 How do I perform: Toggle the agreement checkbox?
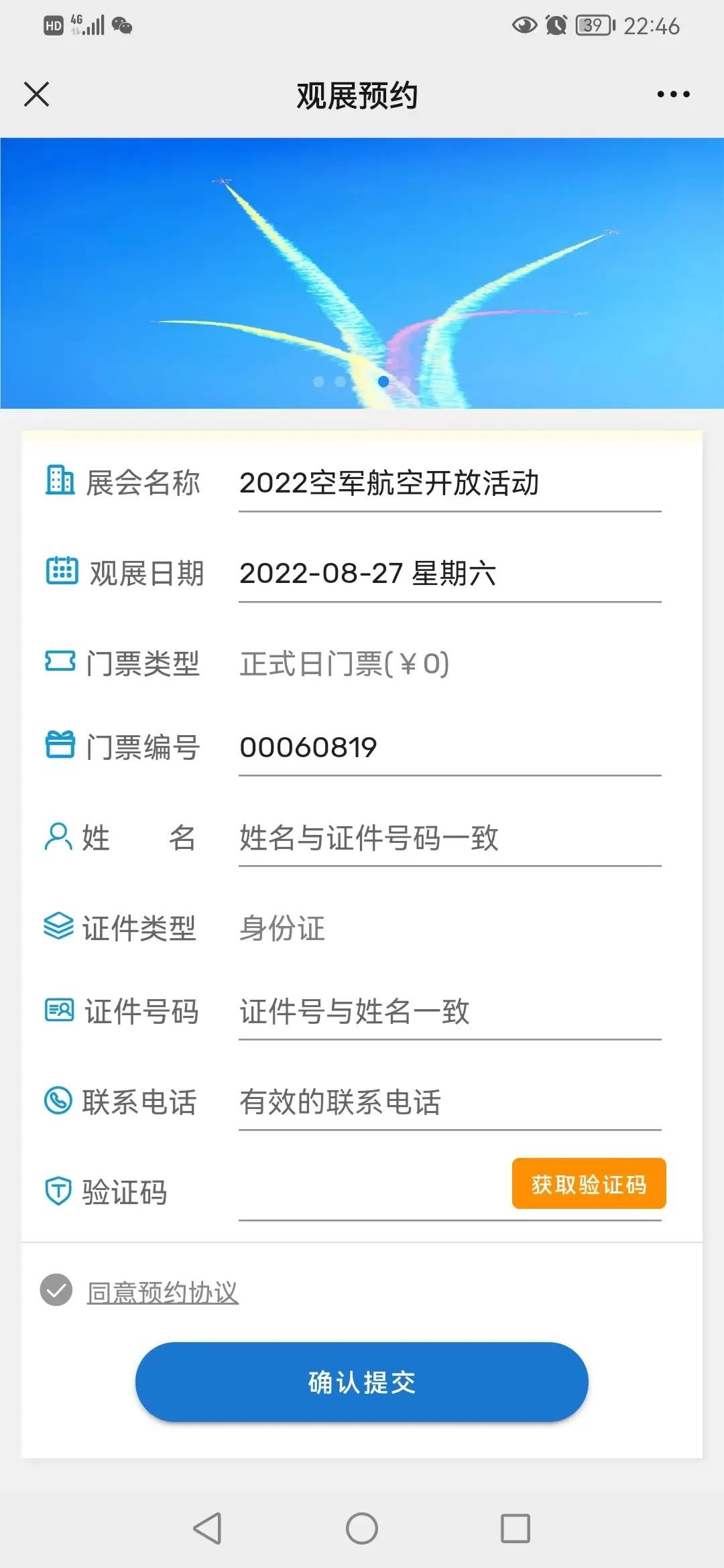pos(56,1291)
